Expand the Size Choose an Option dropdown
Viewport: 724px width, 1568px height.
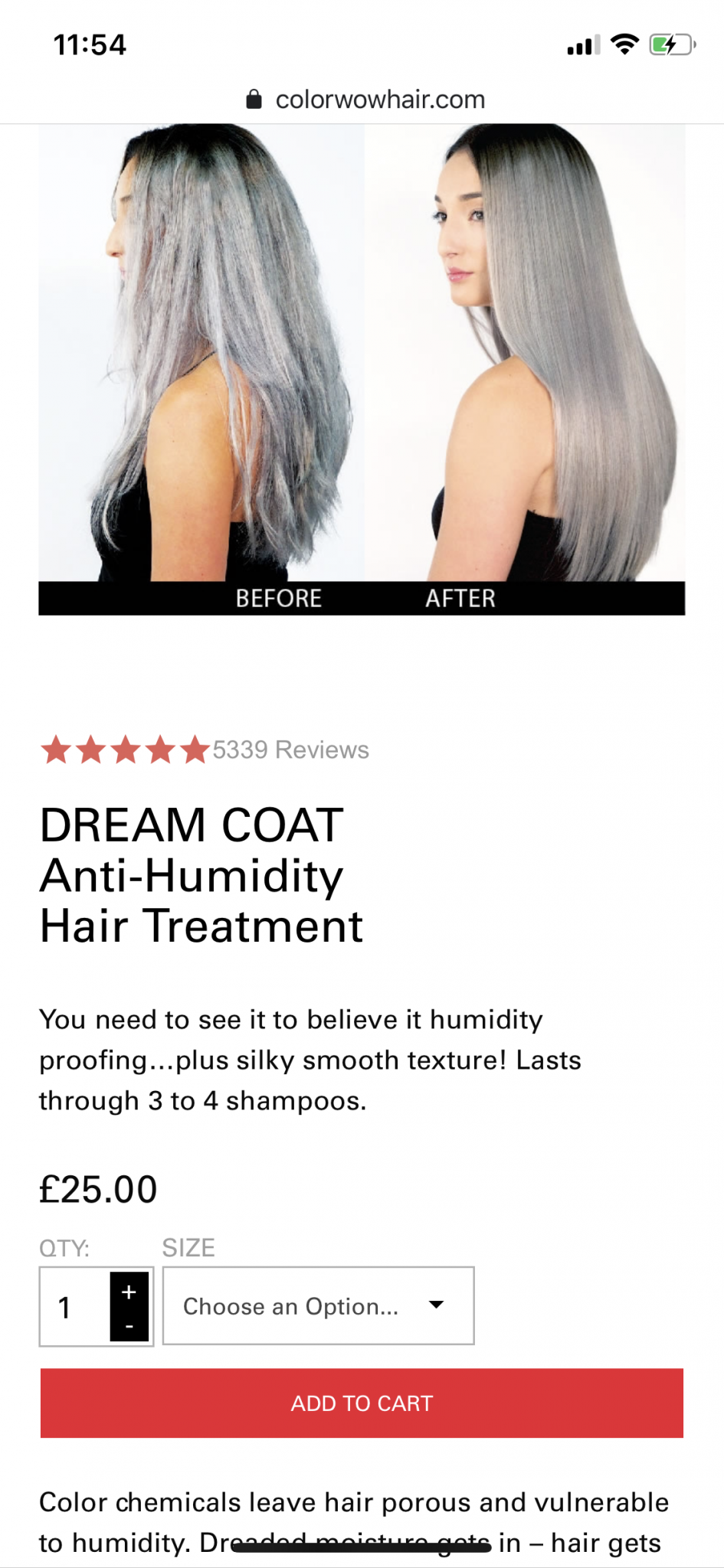pos(318,1306)
